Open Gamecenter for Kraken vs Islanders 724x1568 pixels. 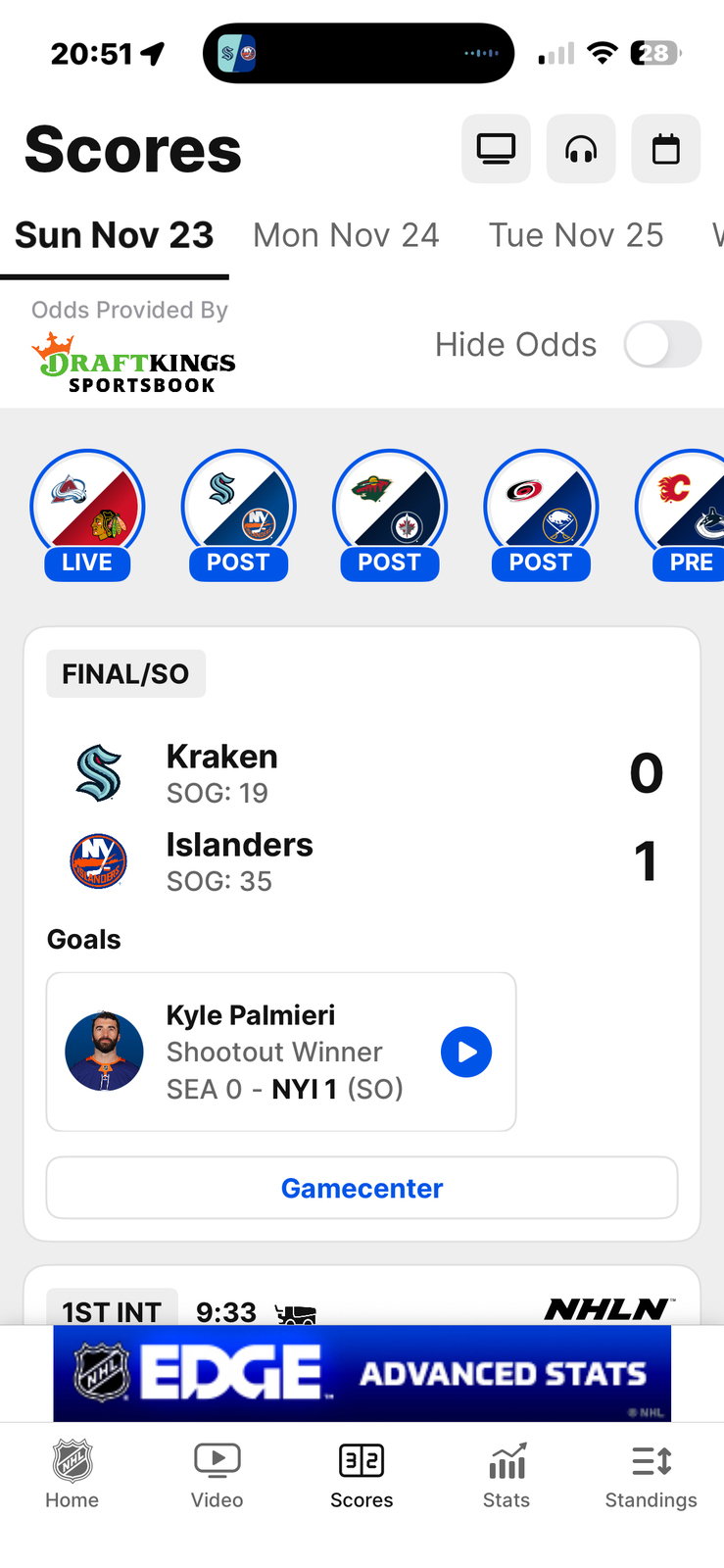pyautogui.click(x=362, y=1188)
